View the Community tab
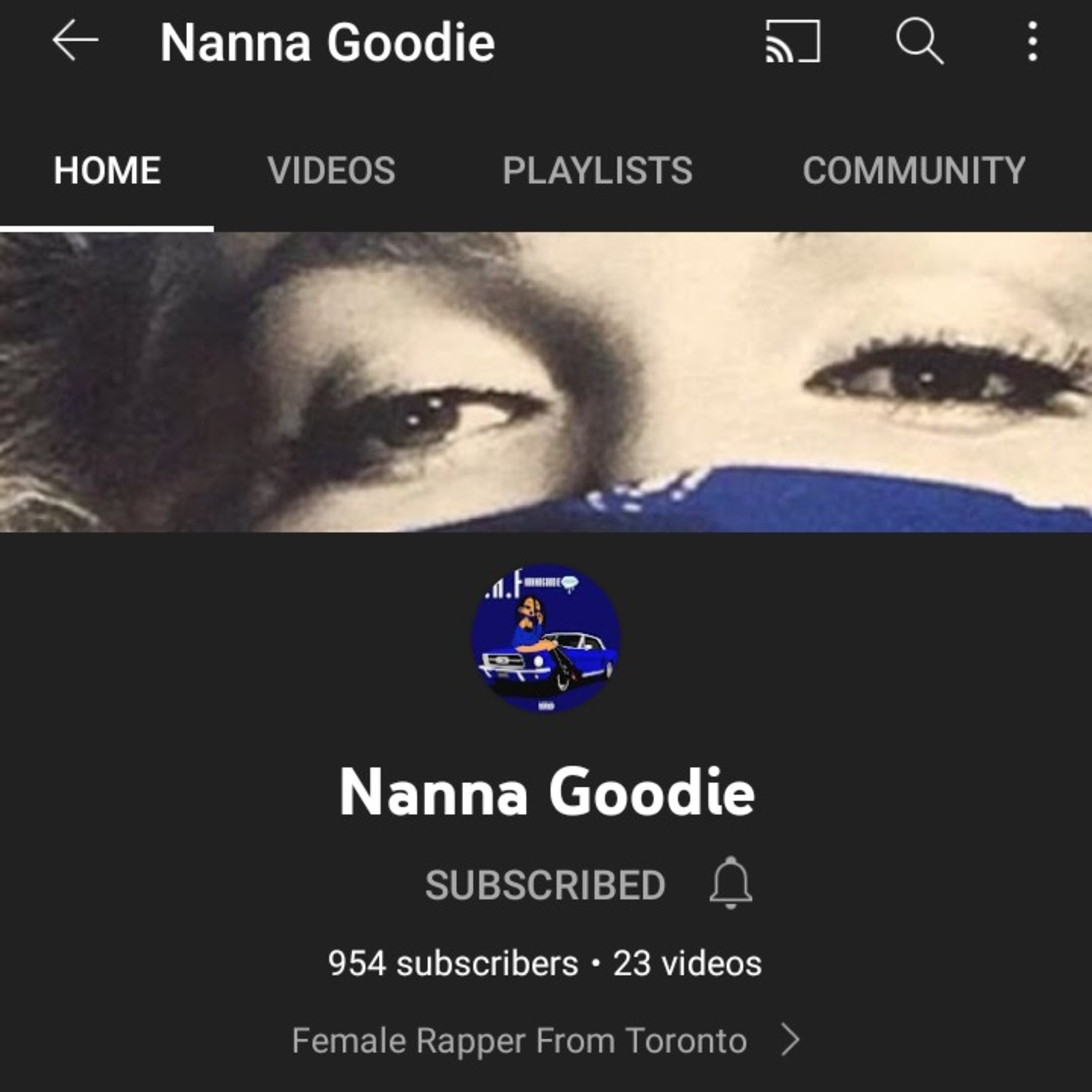 (x=913, y=170)
